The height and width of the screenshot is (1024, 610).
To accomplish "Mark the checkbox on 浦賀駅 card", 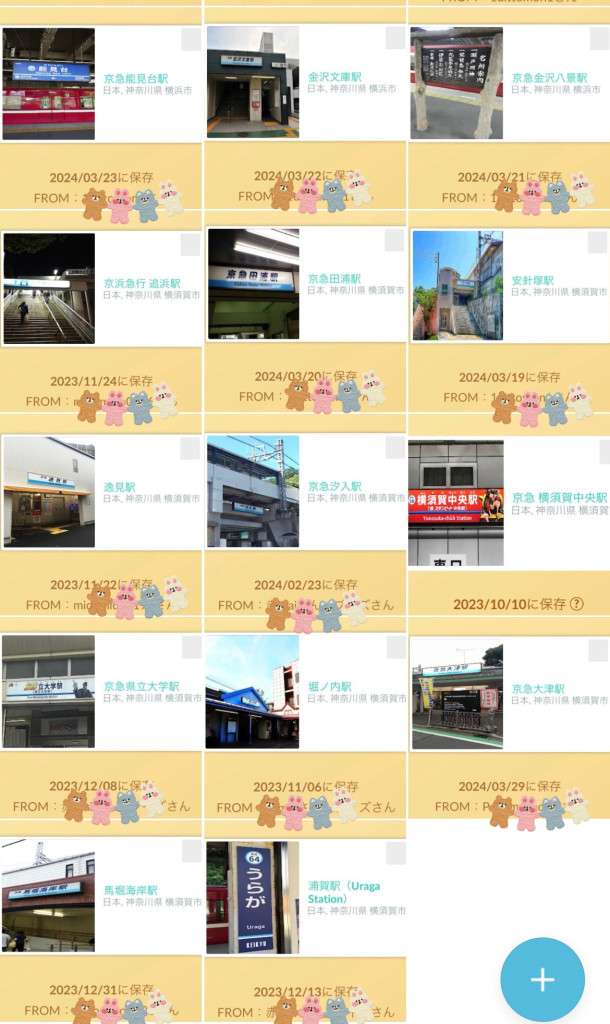I will coord(395,853).
